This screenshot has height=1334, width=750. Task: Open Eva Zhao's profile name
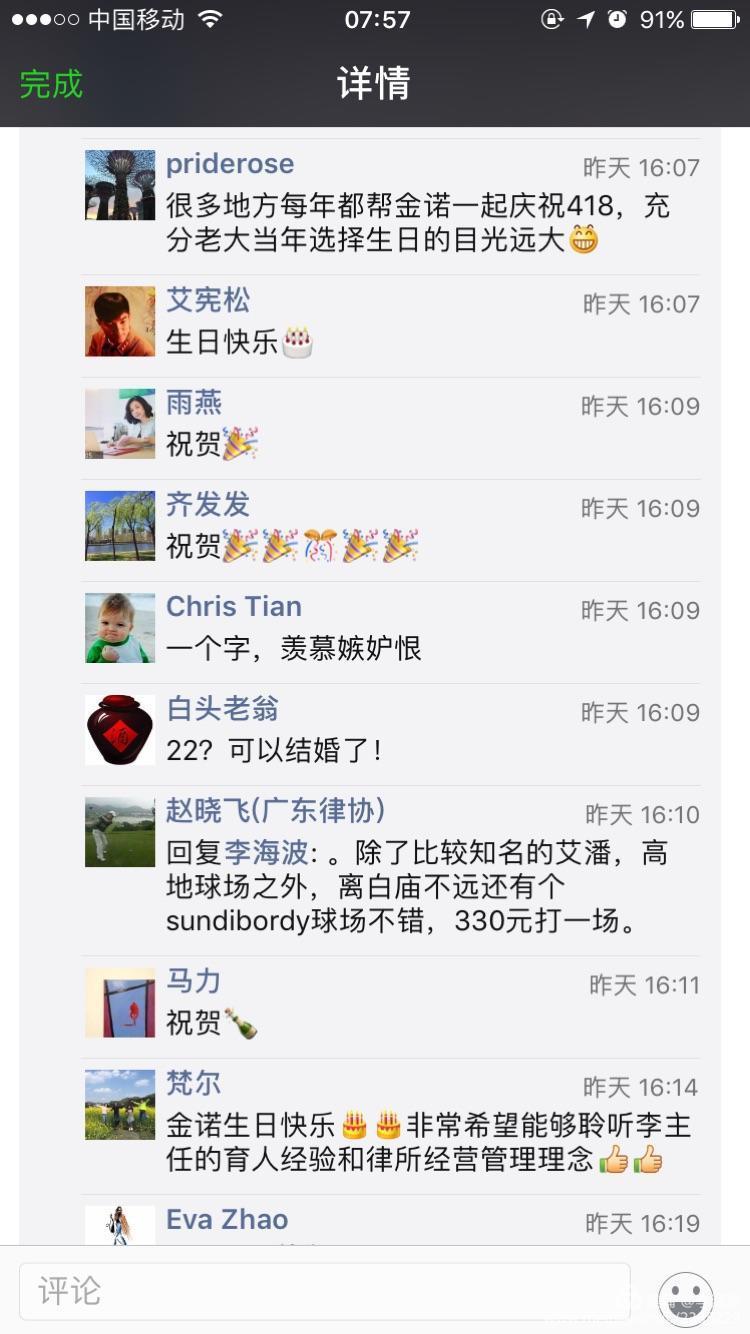coord(227,1220)
